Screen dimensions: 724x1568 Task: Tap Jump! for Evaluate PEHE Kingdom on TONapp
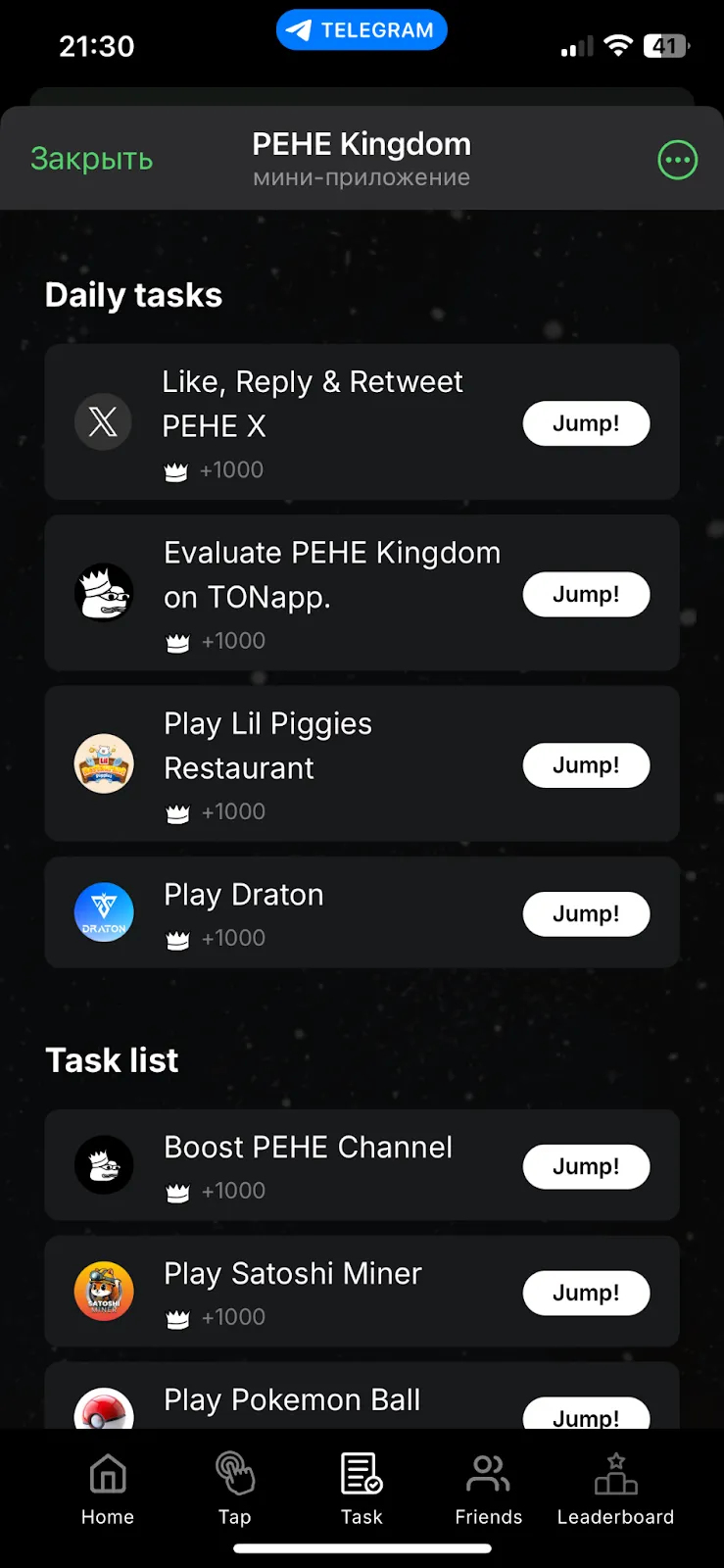point(586,594)
